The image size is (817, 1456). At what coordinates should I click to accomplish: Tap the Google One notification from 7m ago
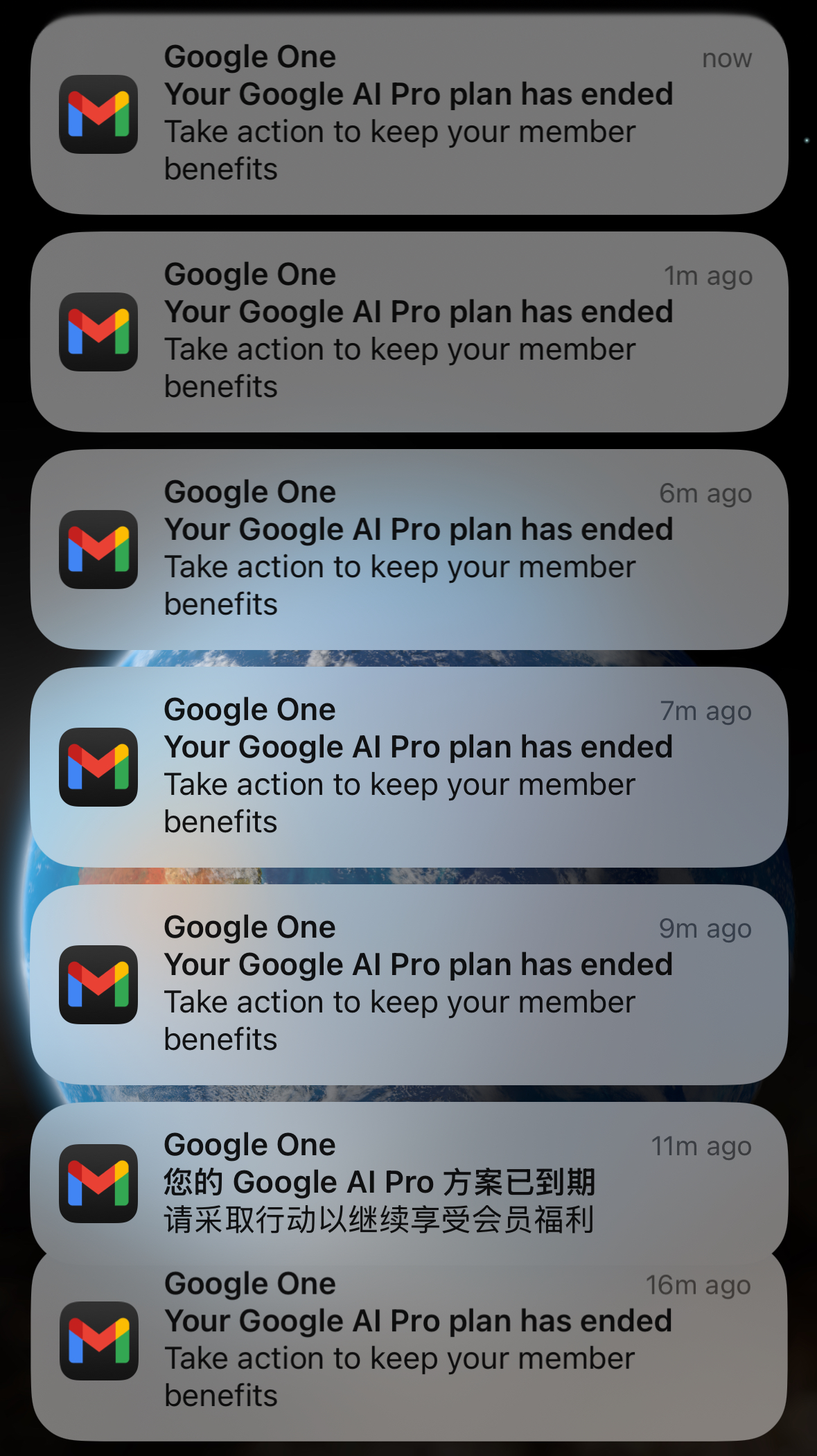point(409,767)
